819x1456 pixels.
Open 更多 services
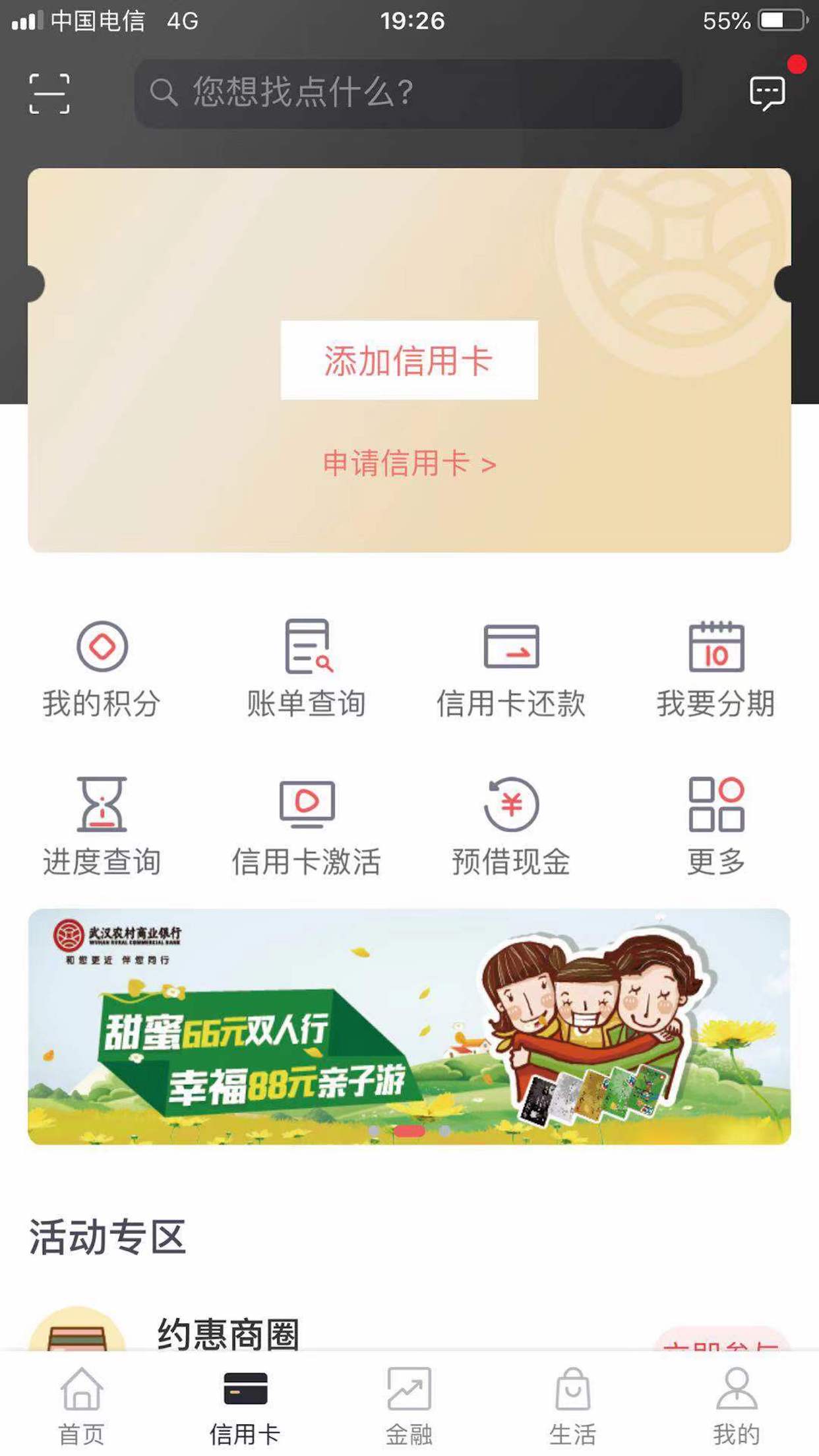tap(716, 826)
